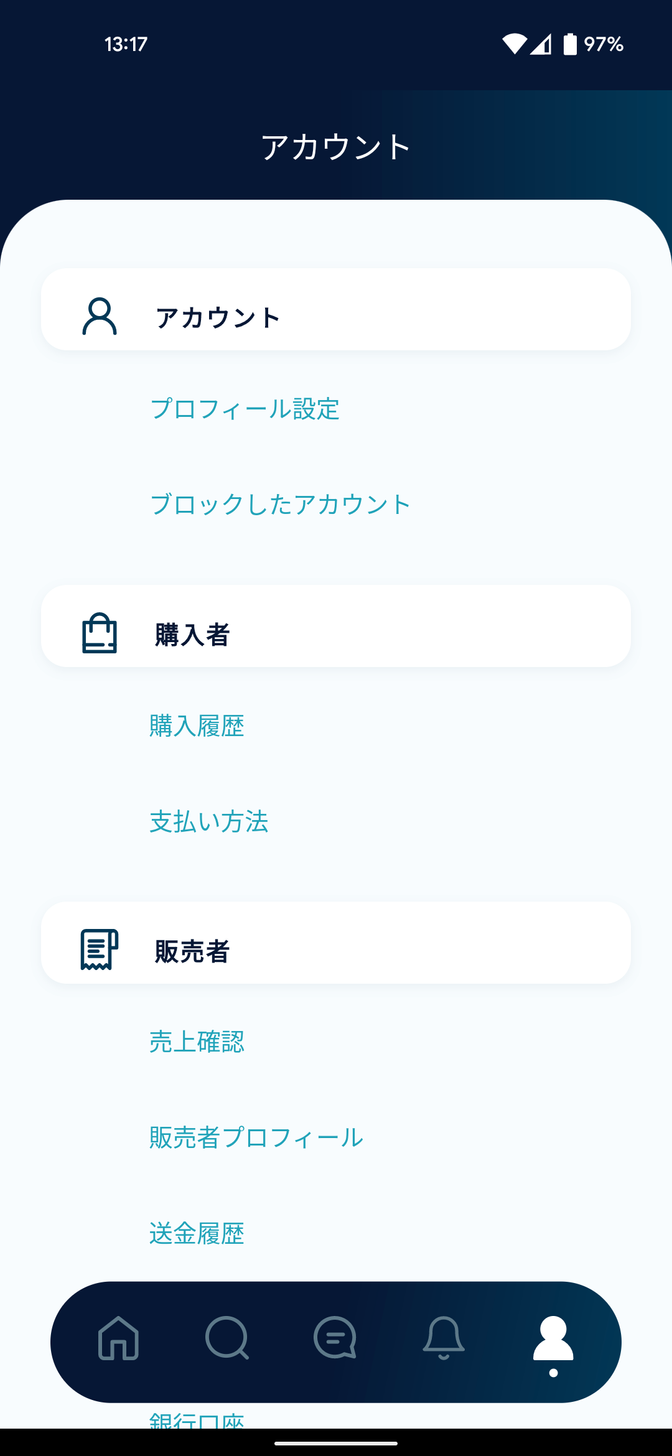Viewport: 672px width, 1456px height.
Task: View 送金履歴
Action: tap(197, 1233)
